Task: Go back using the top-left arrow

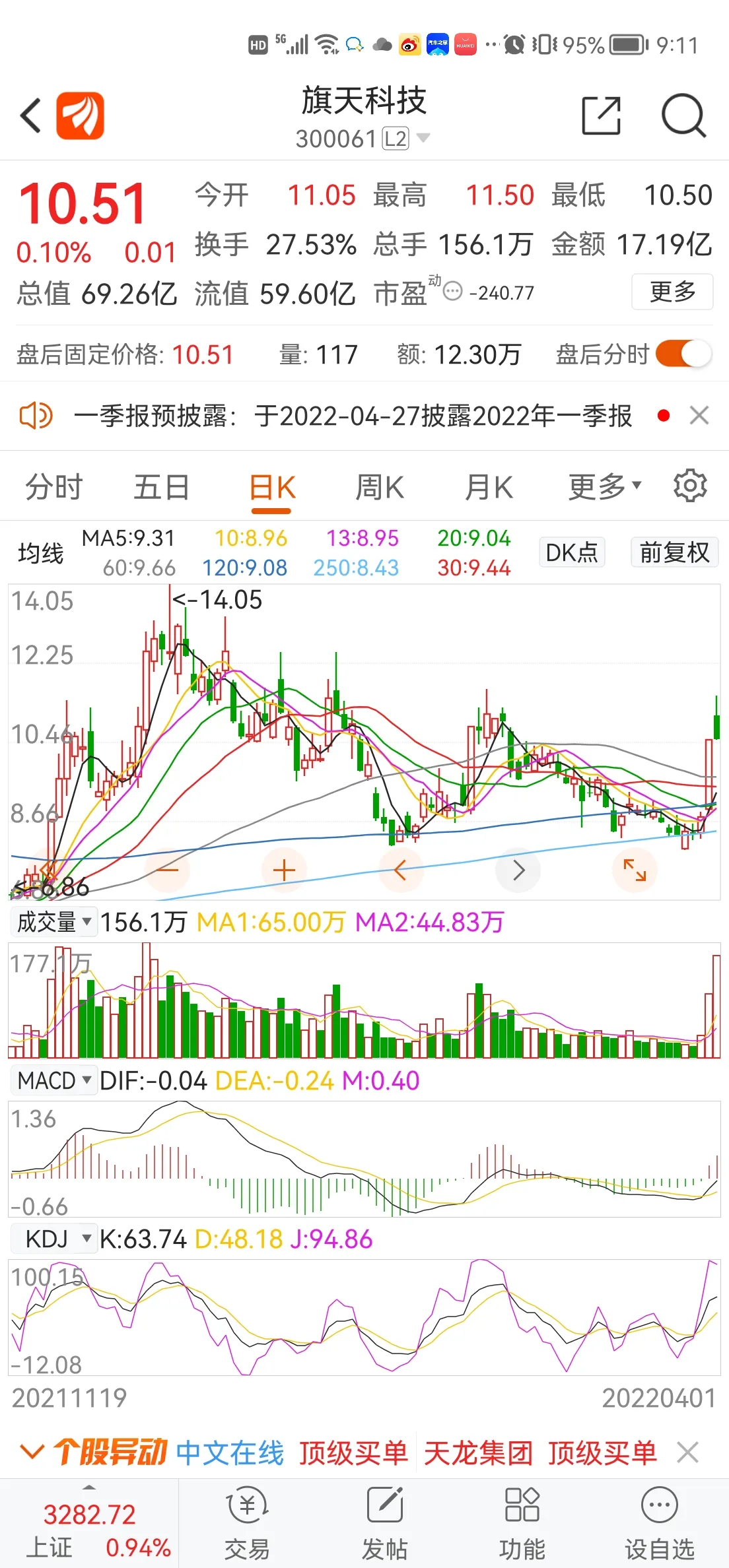Action: coord(31,115)
